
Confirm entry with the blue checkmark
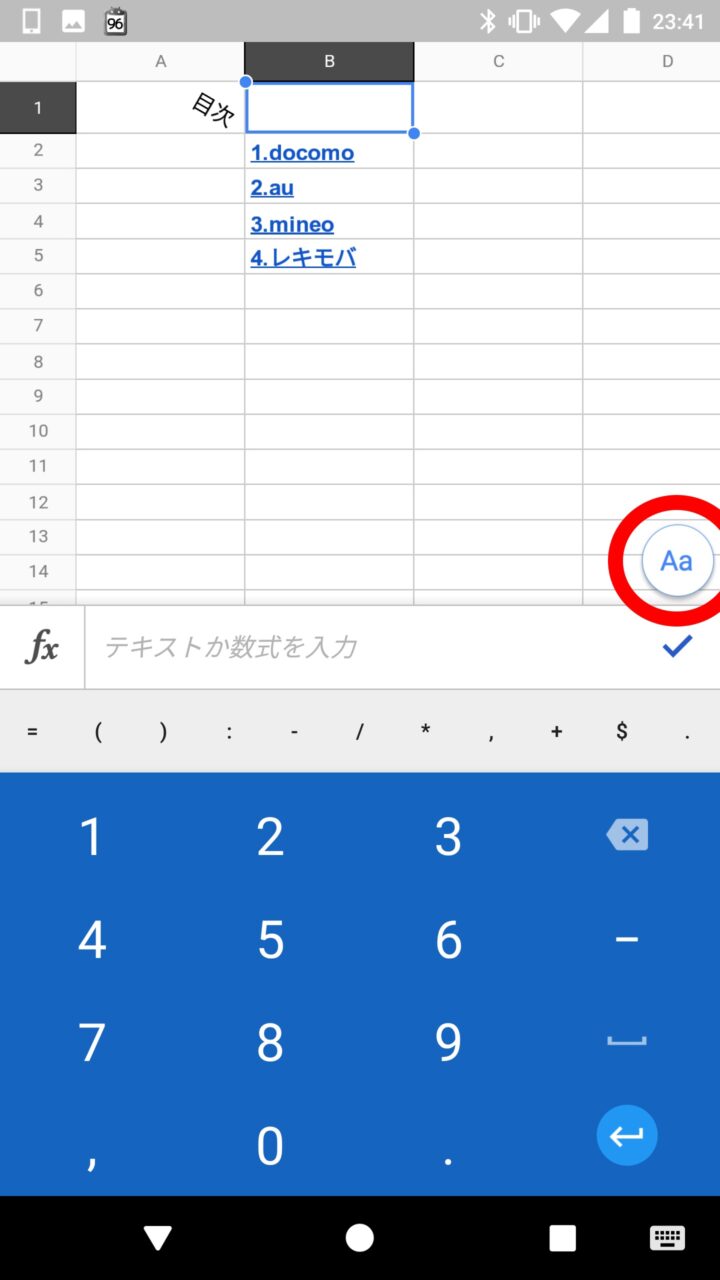677,647
